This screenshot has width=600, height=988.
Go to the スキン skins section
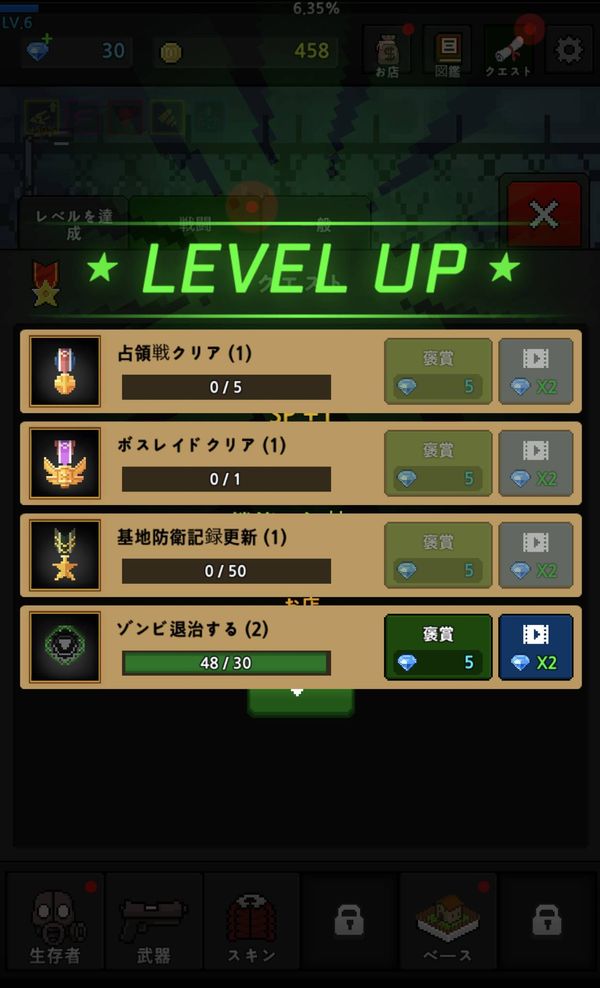[x=252, y=921]
